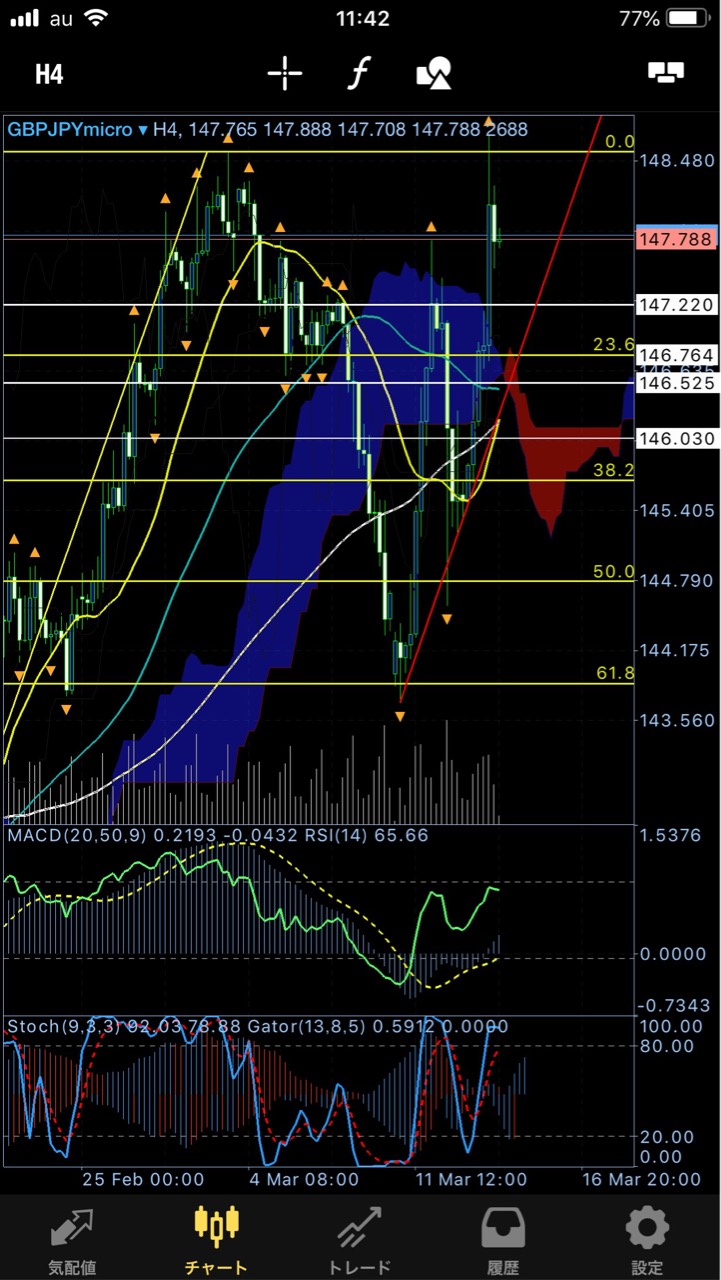The image size is (721, 1280).
Task: Open the indicators list (f icon)
Action: click(x=359, y=73)
